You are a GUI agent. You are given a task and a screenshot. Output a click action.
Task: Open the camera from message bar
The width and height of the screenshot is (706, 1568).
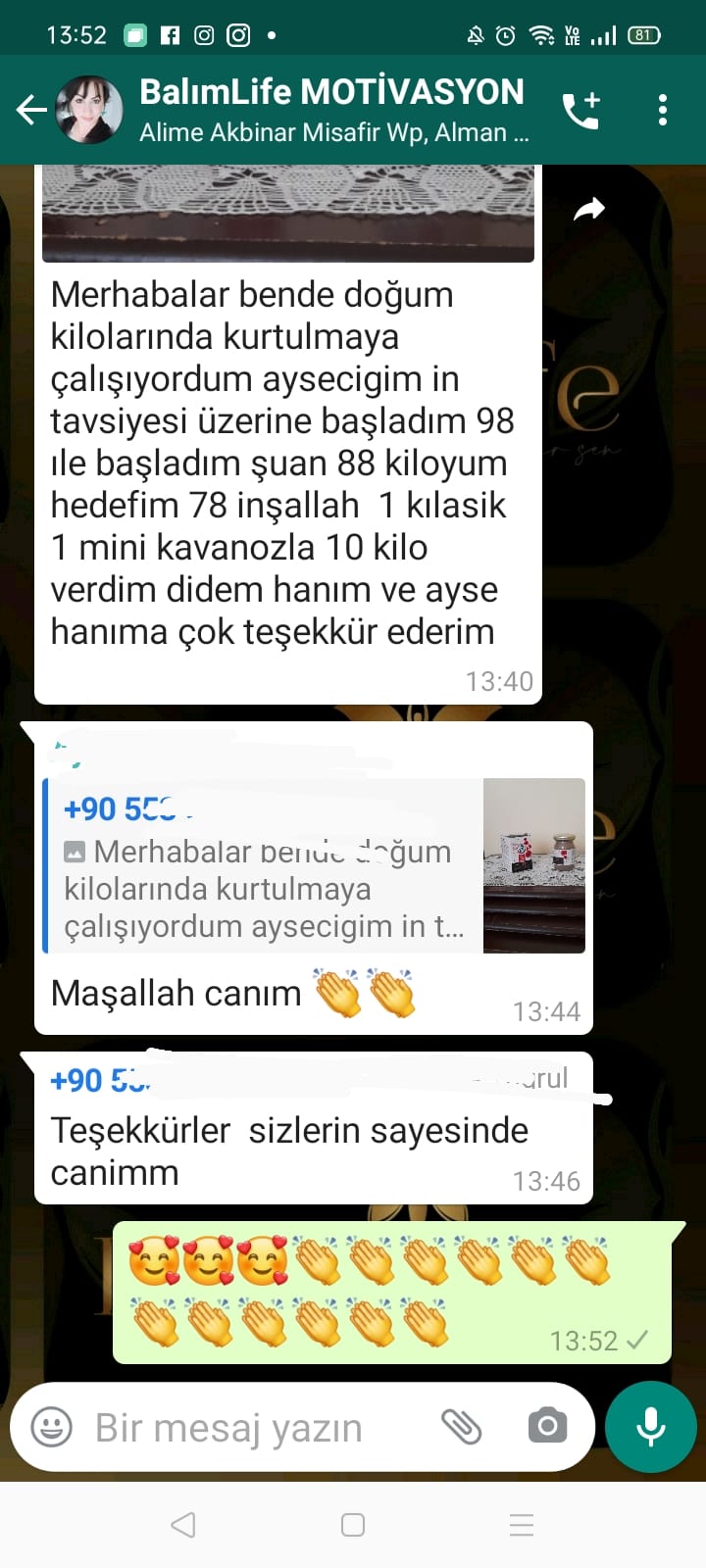pos(547,1426)
